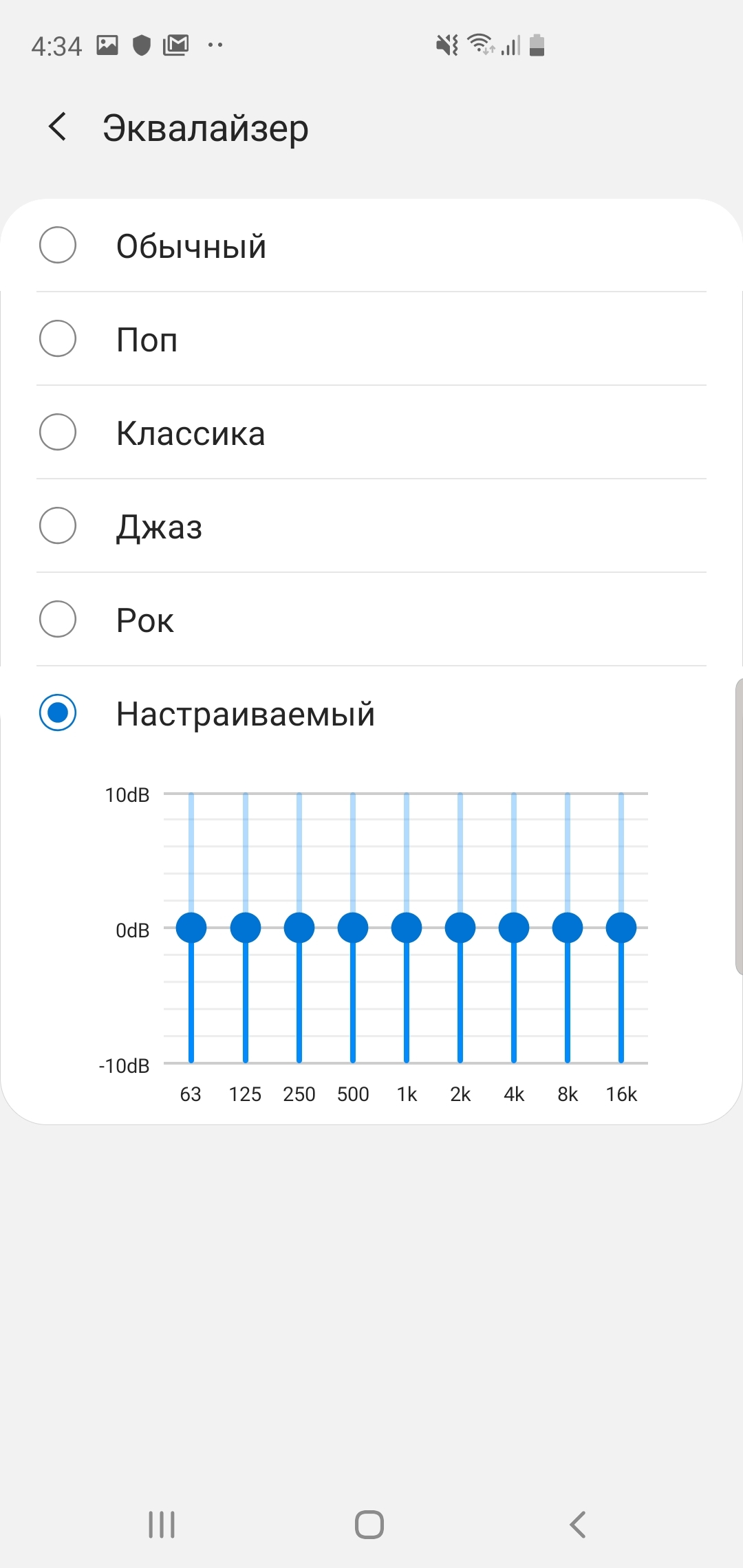
Task: Tap the 500 Hz band slider
Action: pos(353,928)
